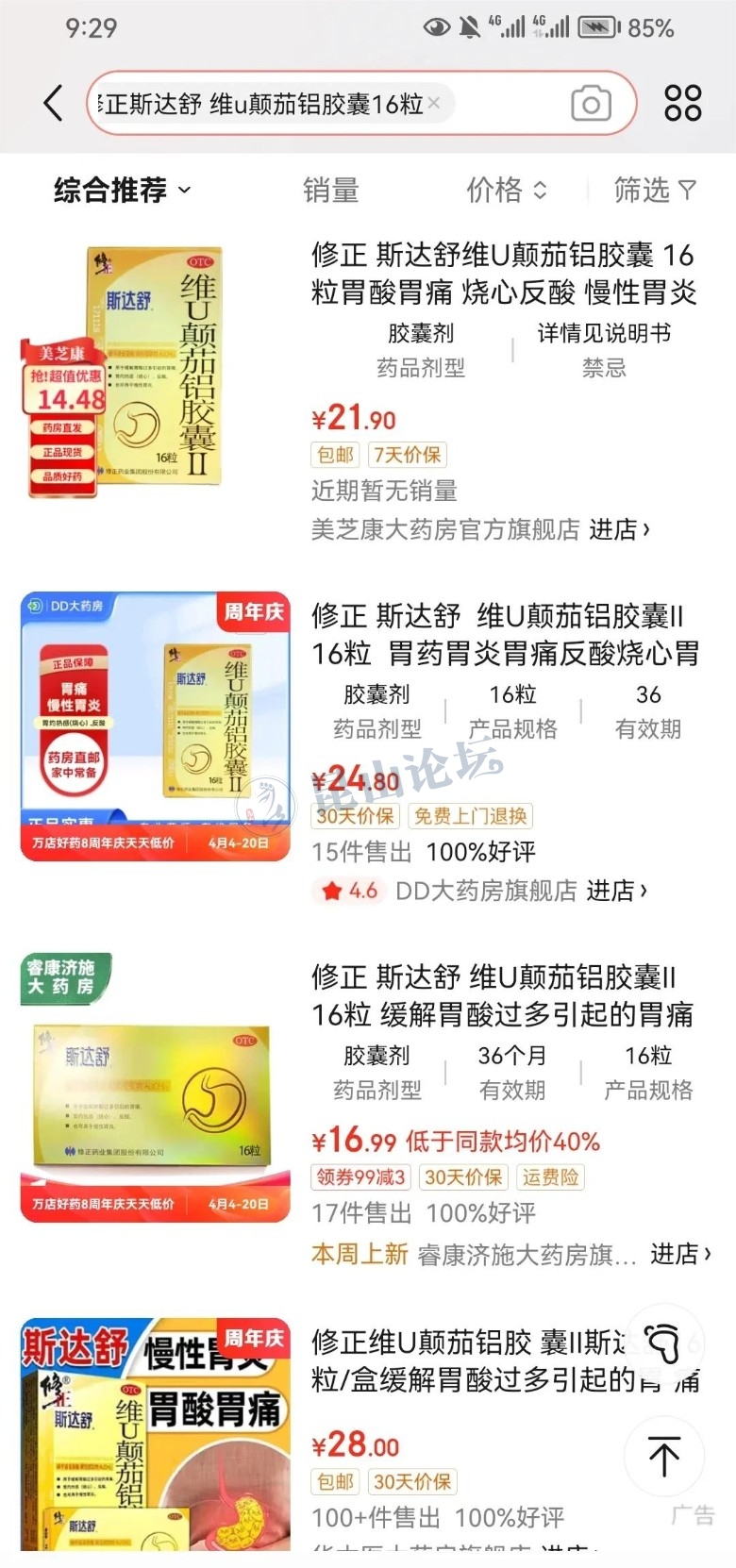
Task: Open the 筛选 filter panel
Action: click(655, 191)
